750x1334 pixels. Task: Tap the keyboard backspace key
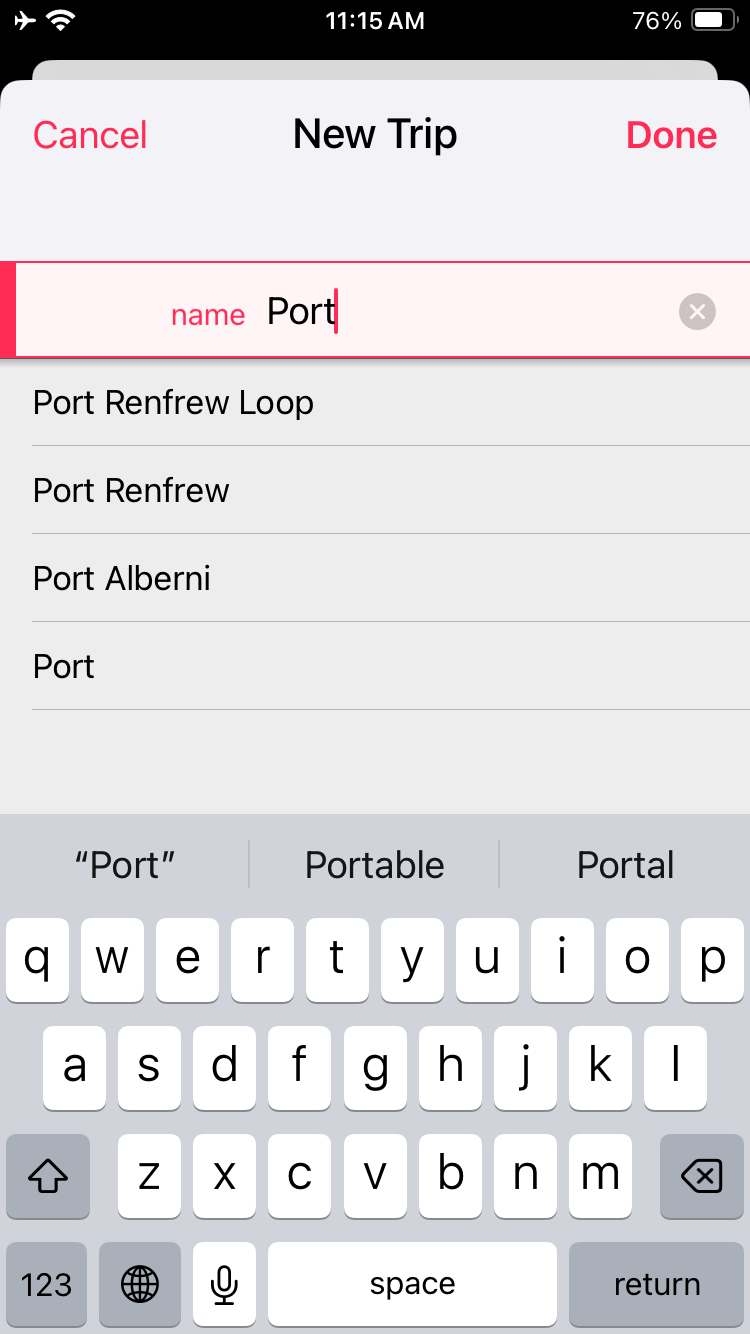701,1177
